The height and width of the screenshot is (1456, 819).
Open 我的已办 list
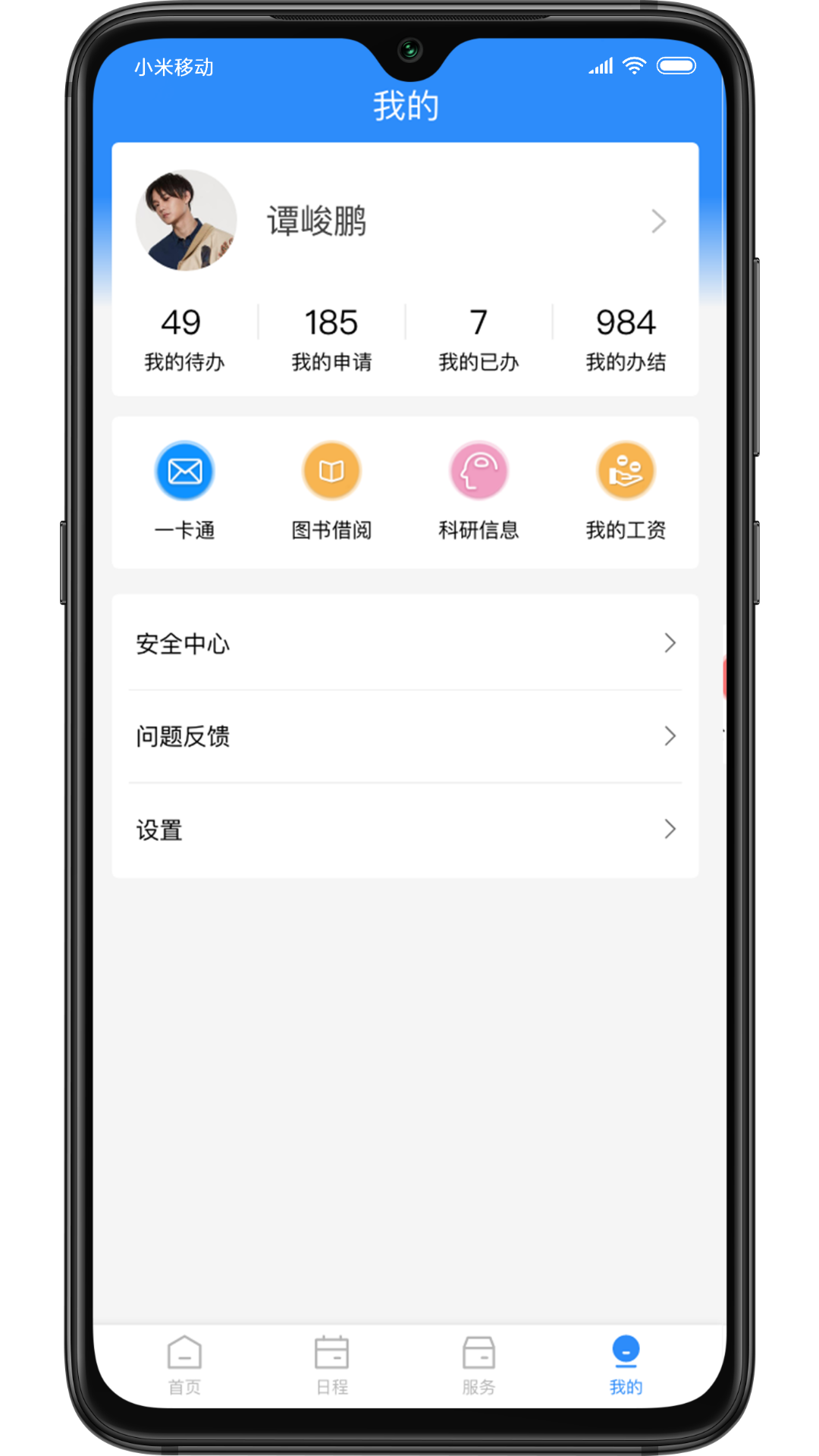point(479,340)
